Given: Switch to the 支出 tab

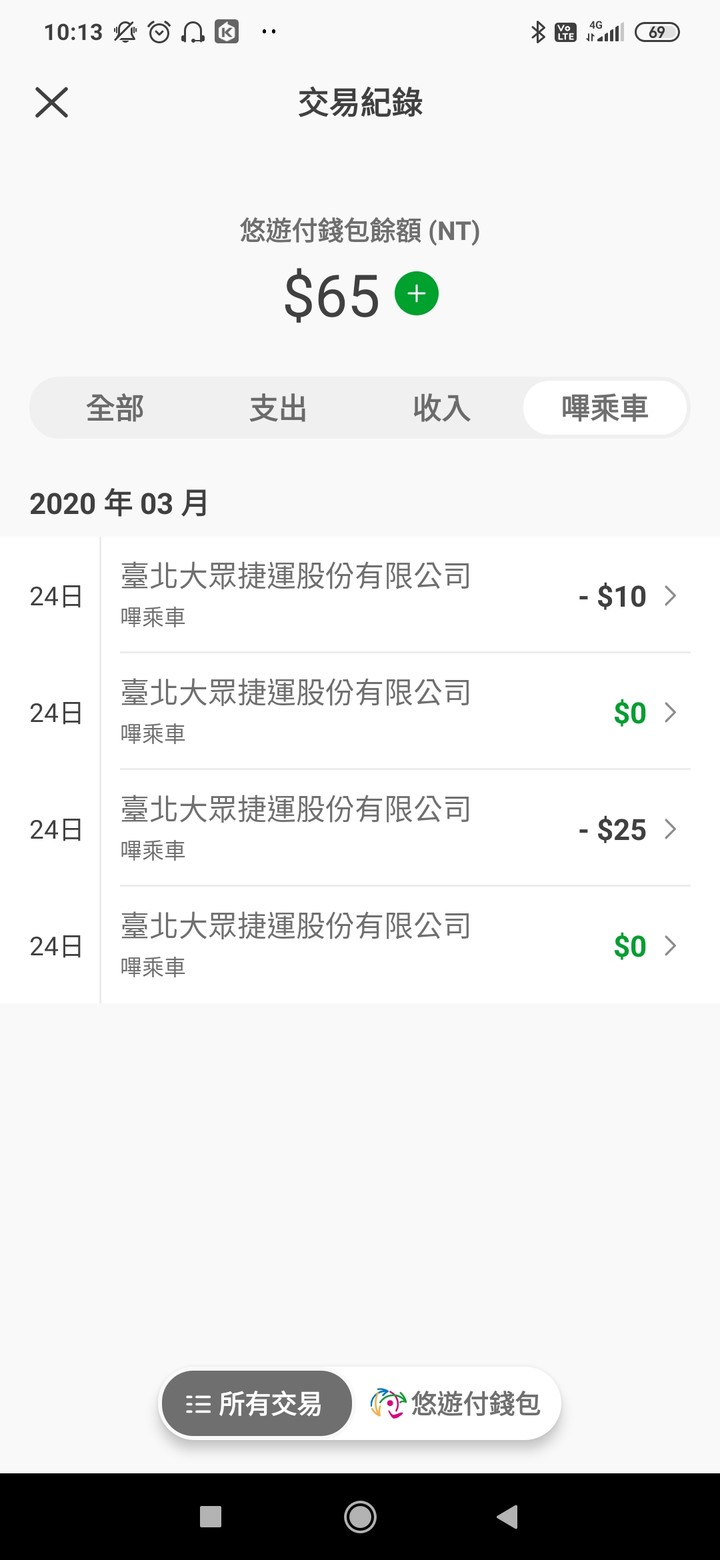Looking at the screenshot, I should (x=278, y=408).
